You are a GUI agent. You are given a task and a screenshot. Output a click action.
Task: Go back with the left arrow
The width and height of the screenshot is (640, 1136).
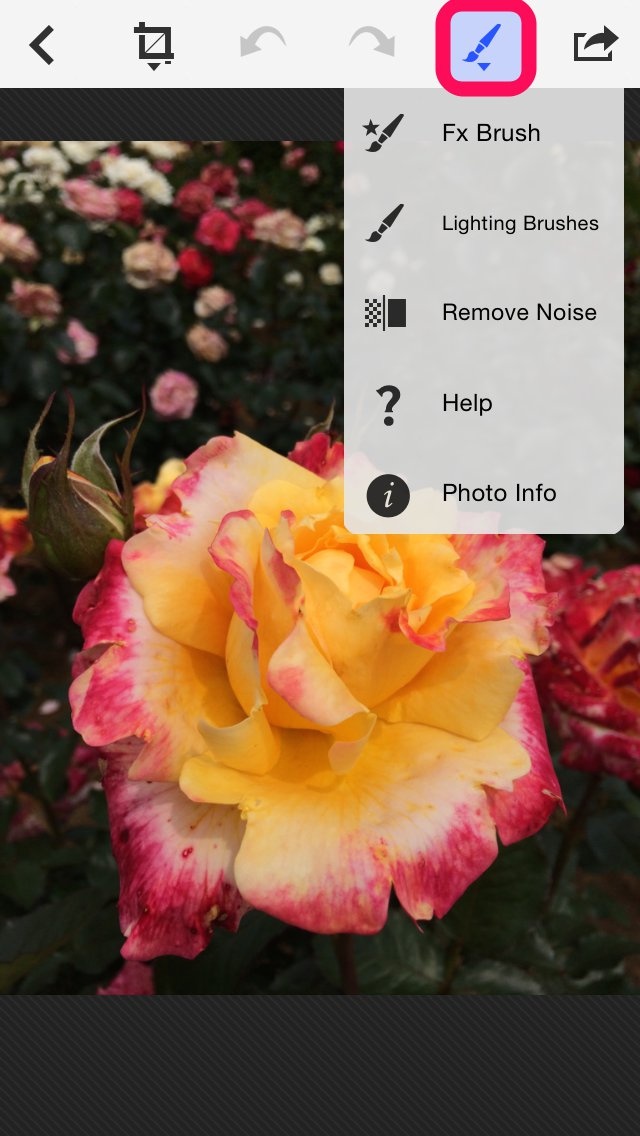tap(42, 46)
